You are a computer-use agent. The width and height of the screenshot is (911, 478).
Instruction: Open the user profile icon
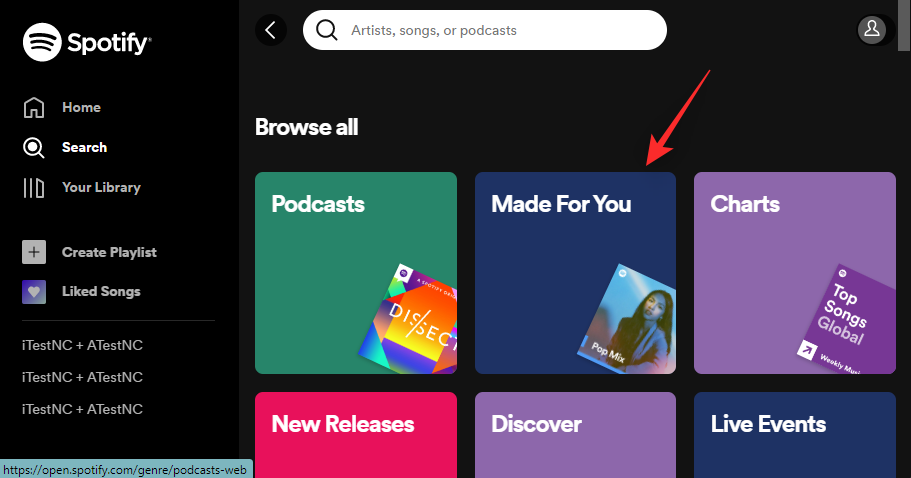coord(872,30)
